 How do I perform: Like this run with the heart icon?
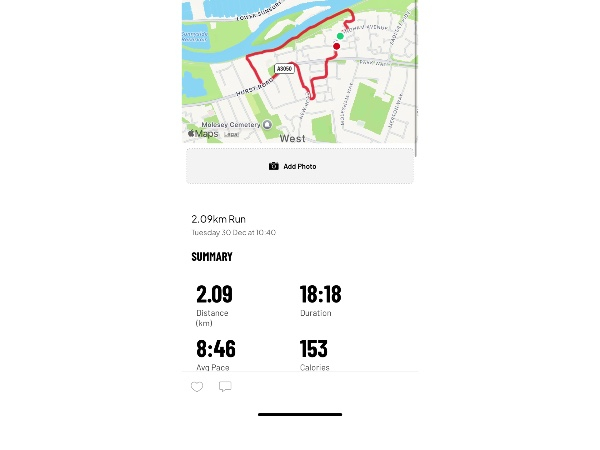coord(197,387)
